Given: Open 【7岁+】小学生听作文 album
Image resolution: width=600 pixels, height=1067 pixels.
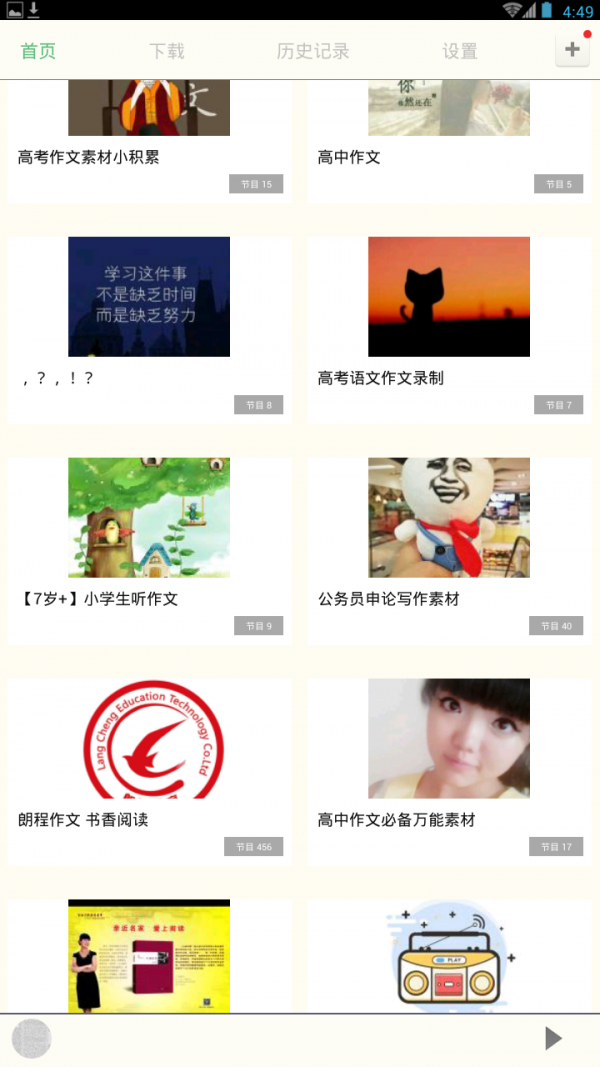Looking at the screenshot, I should 149,540.
